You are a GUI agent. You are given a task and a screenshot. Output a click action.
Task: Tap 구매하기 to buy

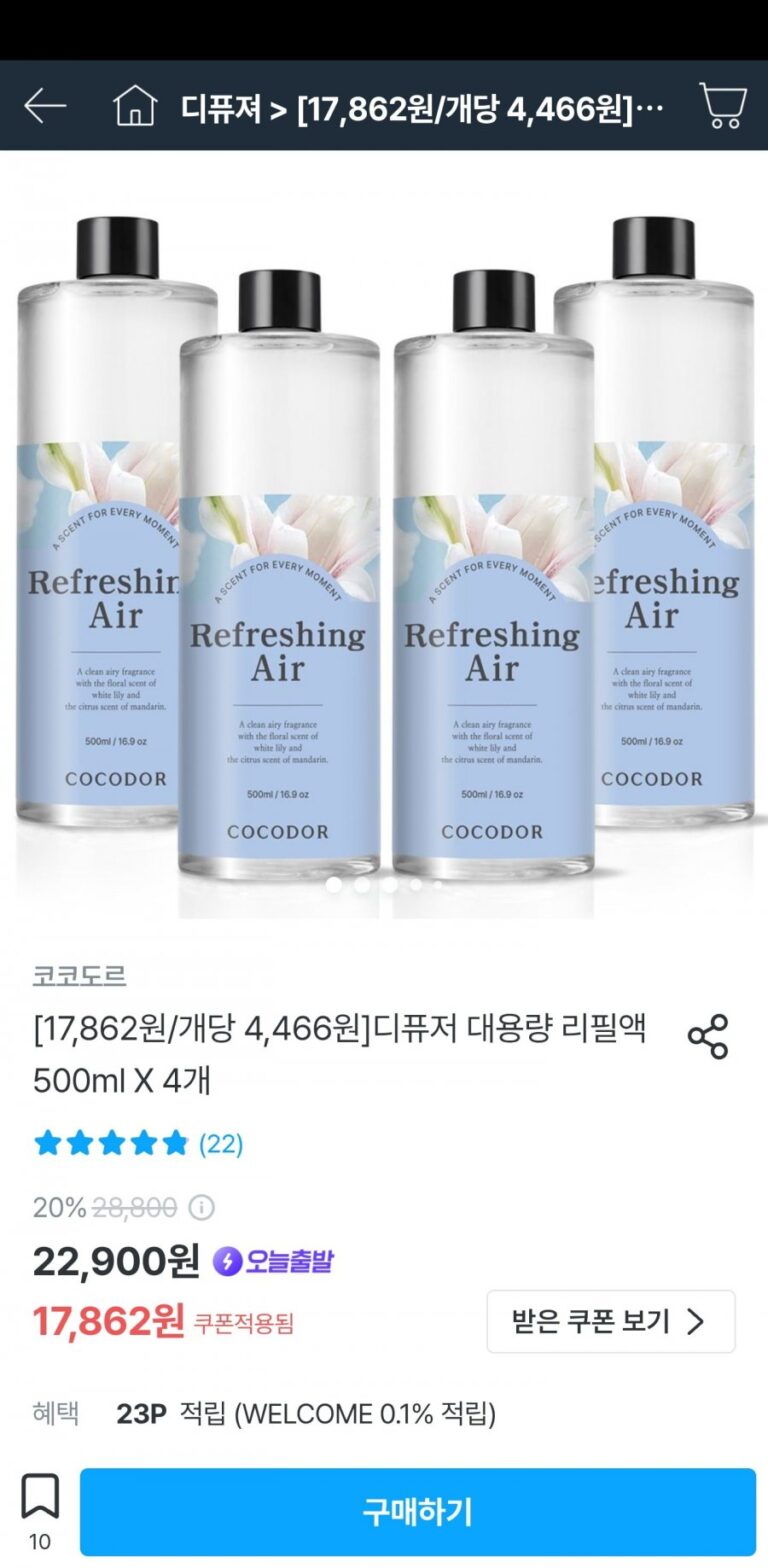click(417, 1511)
